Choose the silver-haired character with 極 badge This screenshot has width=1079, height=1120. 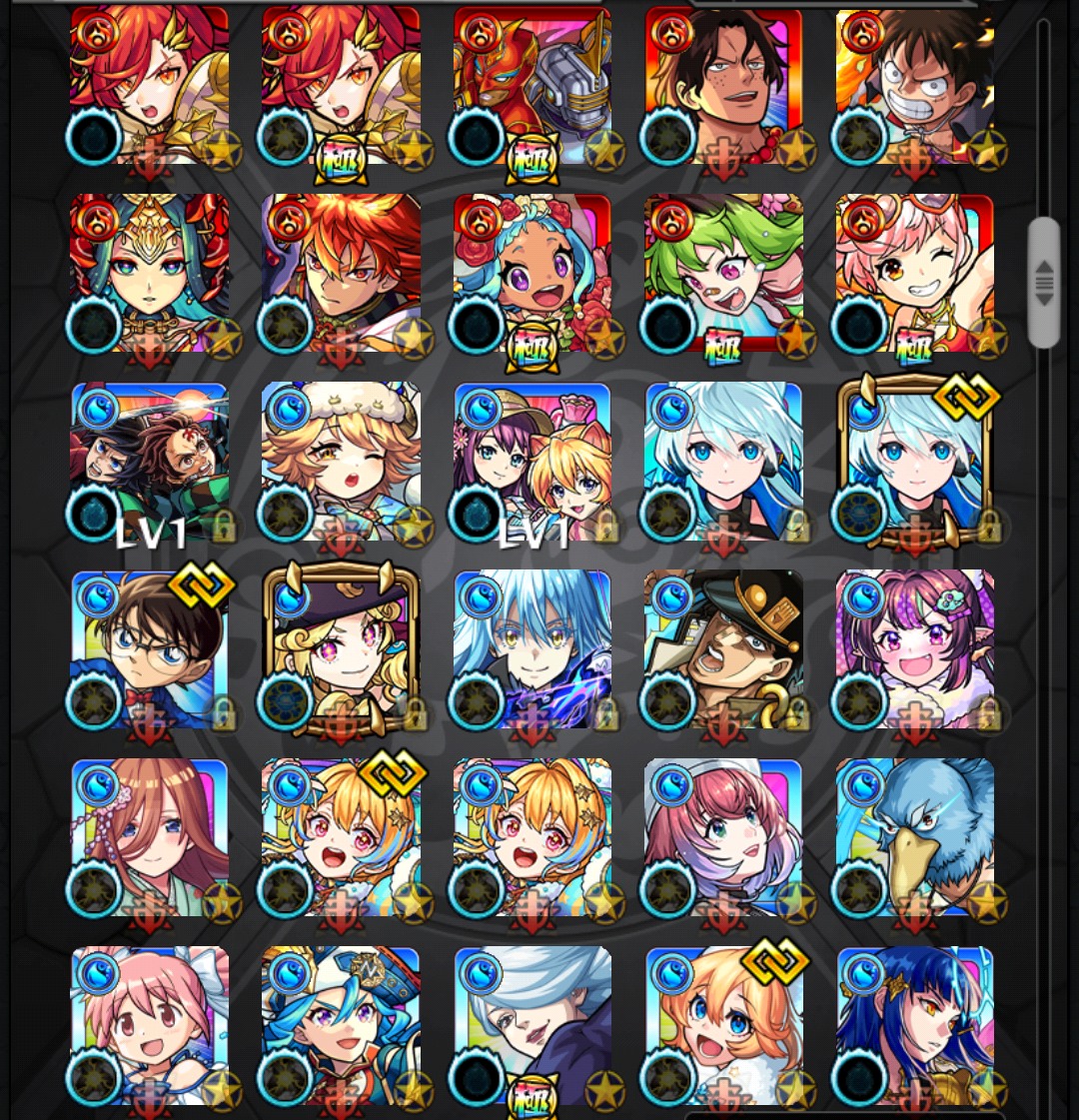tap(533, 1024)
